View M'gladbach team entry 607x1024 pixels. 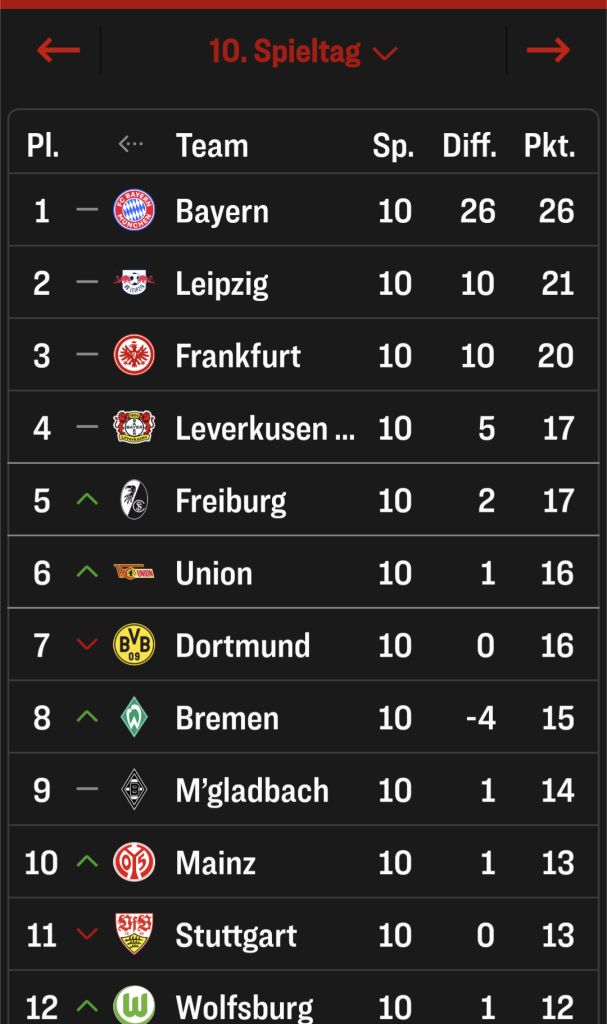coord(252,791)
